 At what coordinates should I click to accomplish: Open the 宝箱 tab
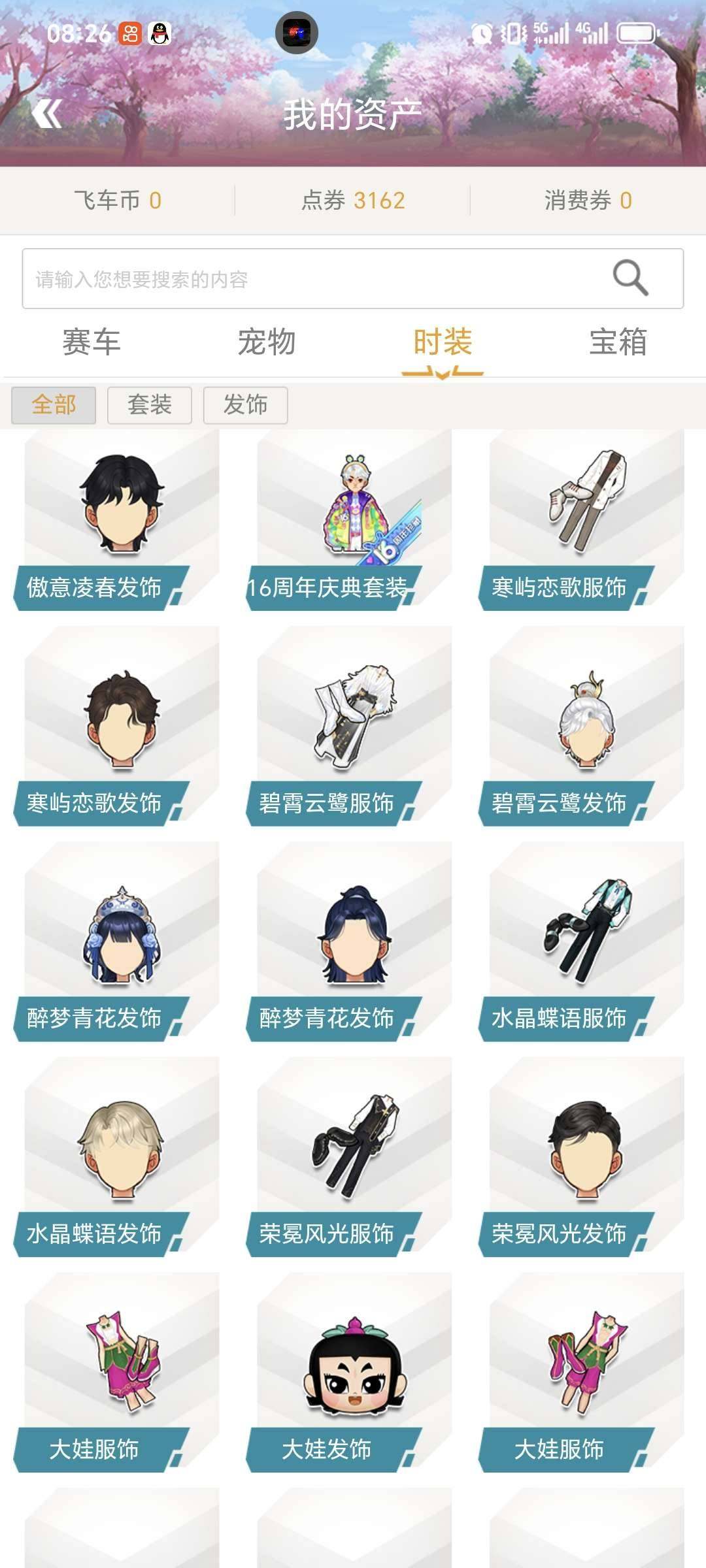pos(618,342)
